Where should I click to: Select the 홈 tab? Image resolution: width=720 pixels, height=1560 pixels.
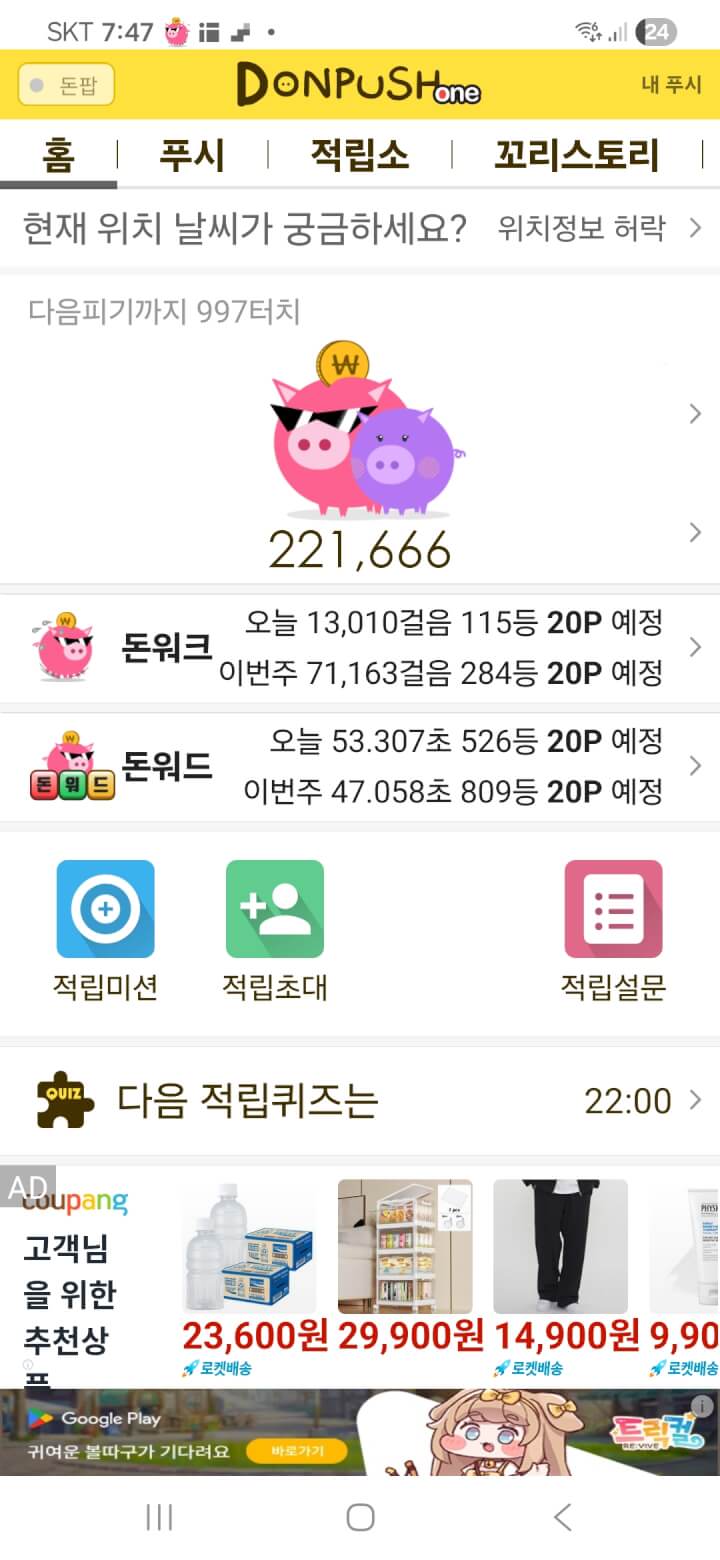pos(58,156)
